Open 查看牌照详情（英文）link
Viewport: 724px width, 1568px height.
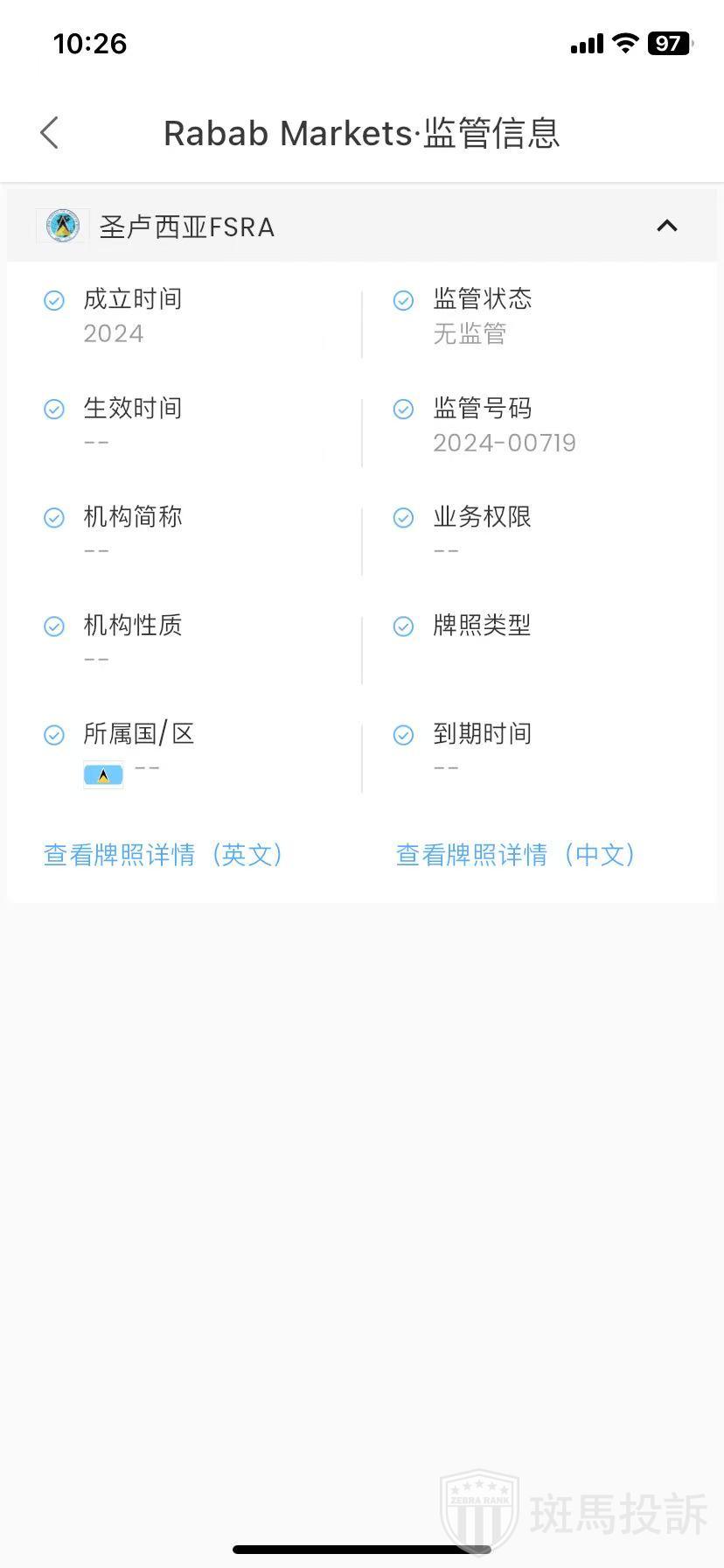[164, 855]
